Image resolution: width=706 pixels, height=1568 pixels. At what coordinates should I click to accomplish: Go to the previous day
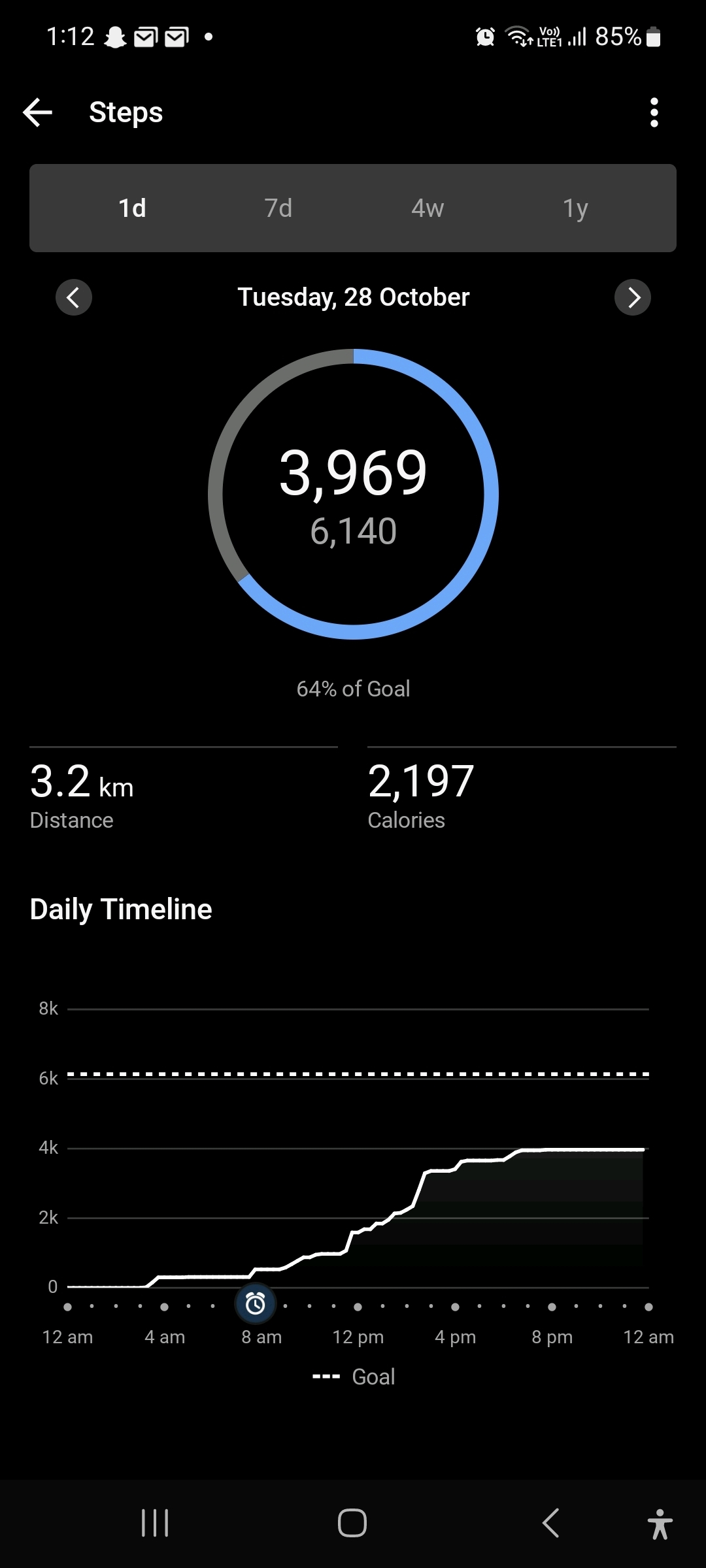pos(74,297)
